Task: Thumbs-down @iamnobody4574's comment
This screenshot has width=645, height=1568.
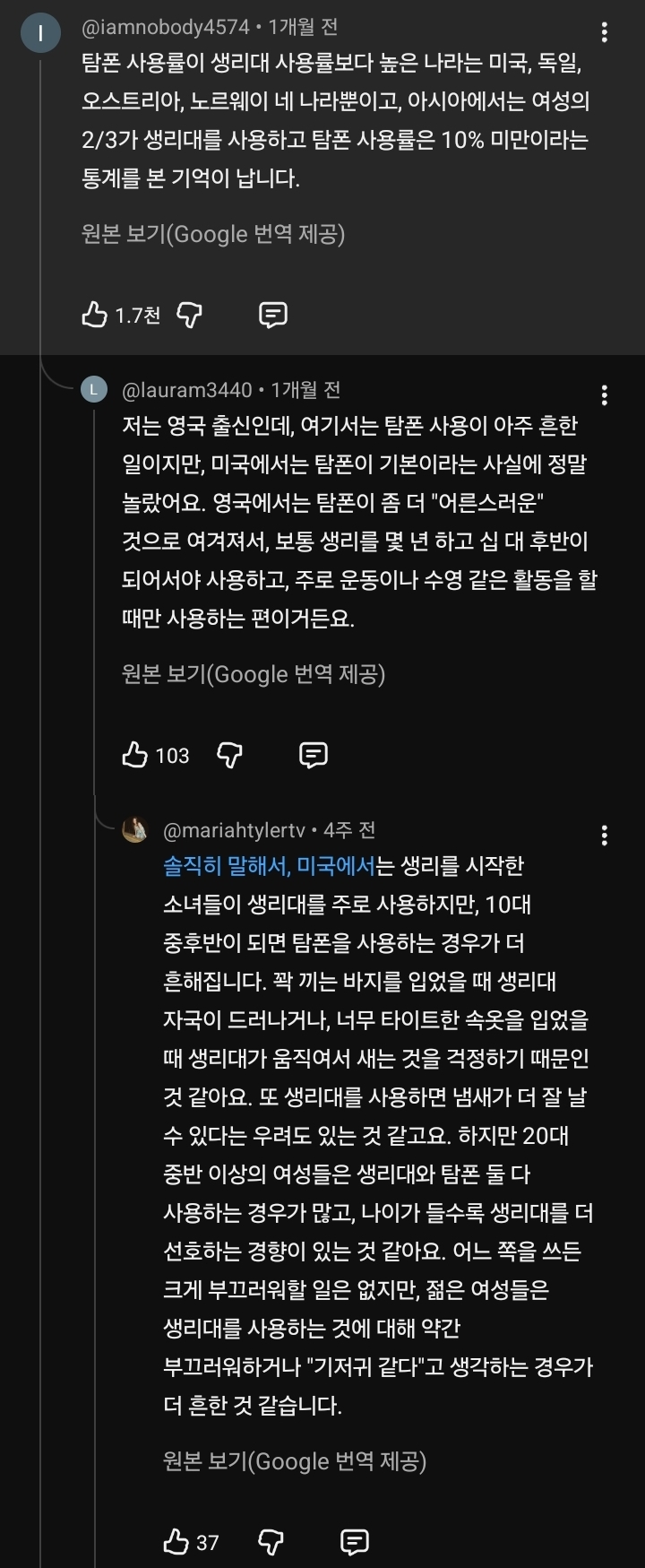Action: click(x=190, y=315)
